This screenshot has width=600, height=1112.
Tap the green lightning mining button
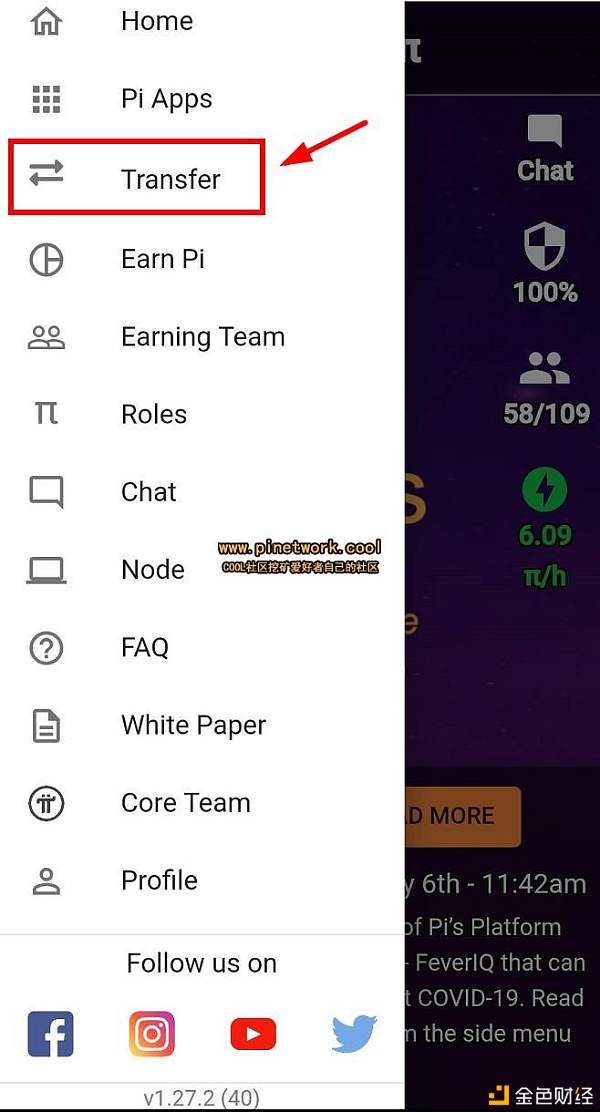click(545, 492)
